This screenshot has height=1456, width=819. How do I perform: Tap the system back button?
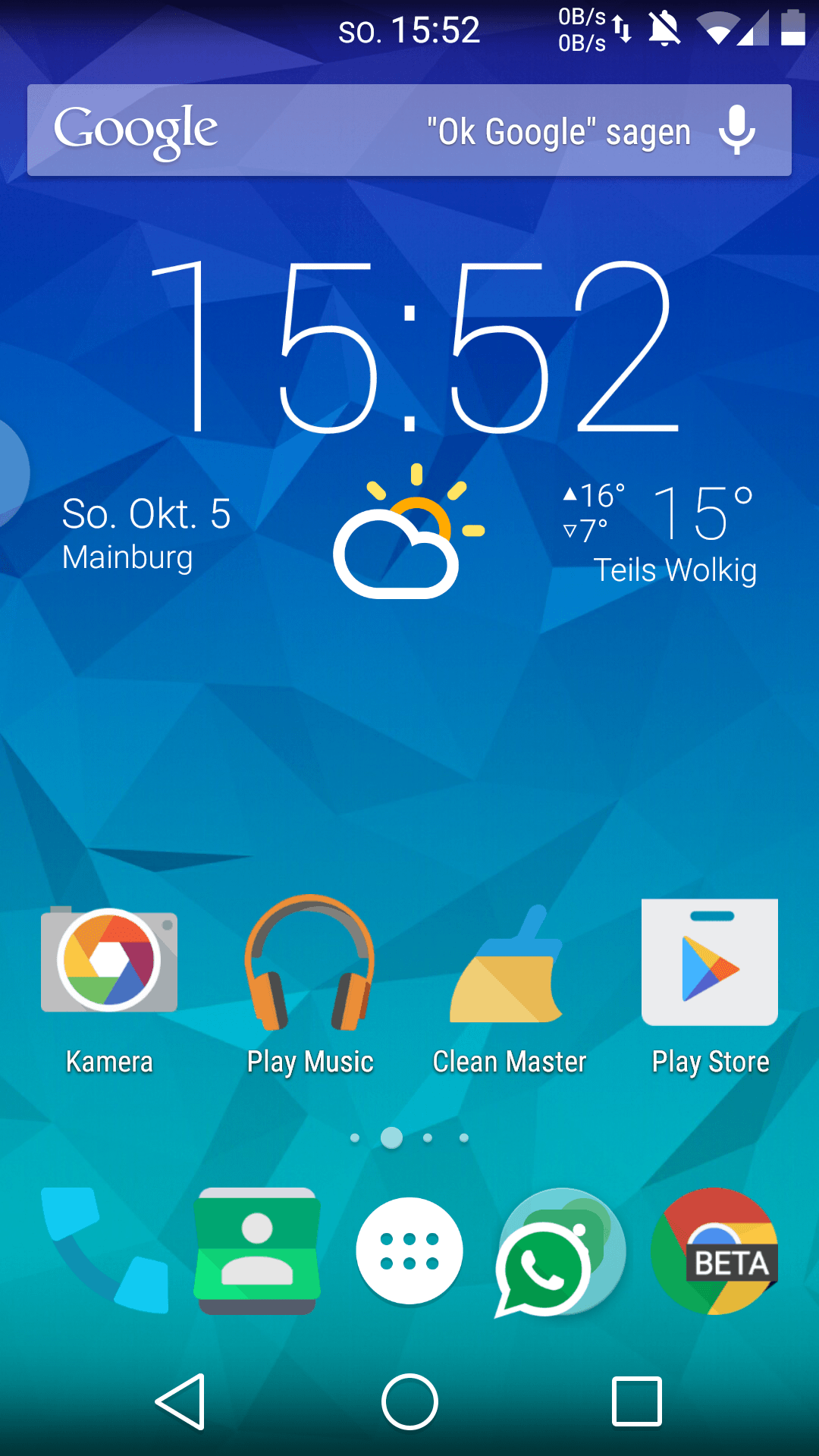click(x=180, y=1402)
